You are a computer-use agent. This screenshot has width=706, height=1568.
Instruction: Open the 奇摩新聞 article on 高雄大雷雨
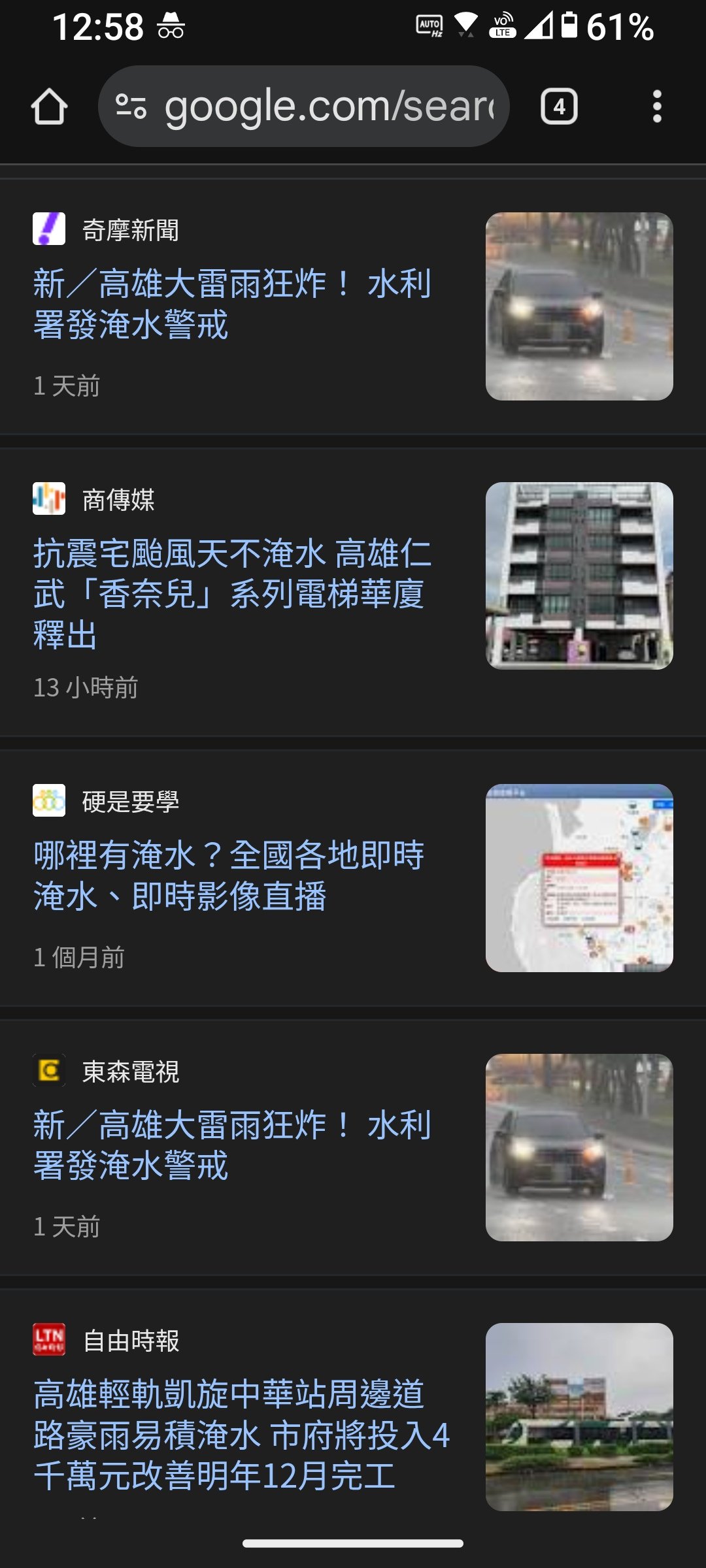[x=232, y=304]
